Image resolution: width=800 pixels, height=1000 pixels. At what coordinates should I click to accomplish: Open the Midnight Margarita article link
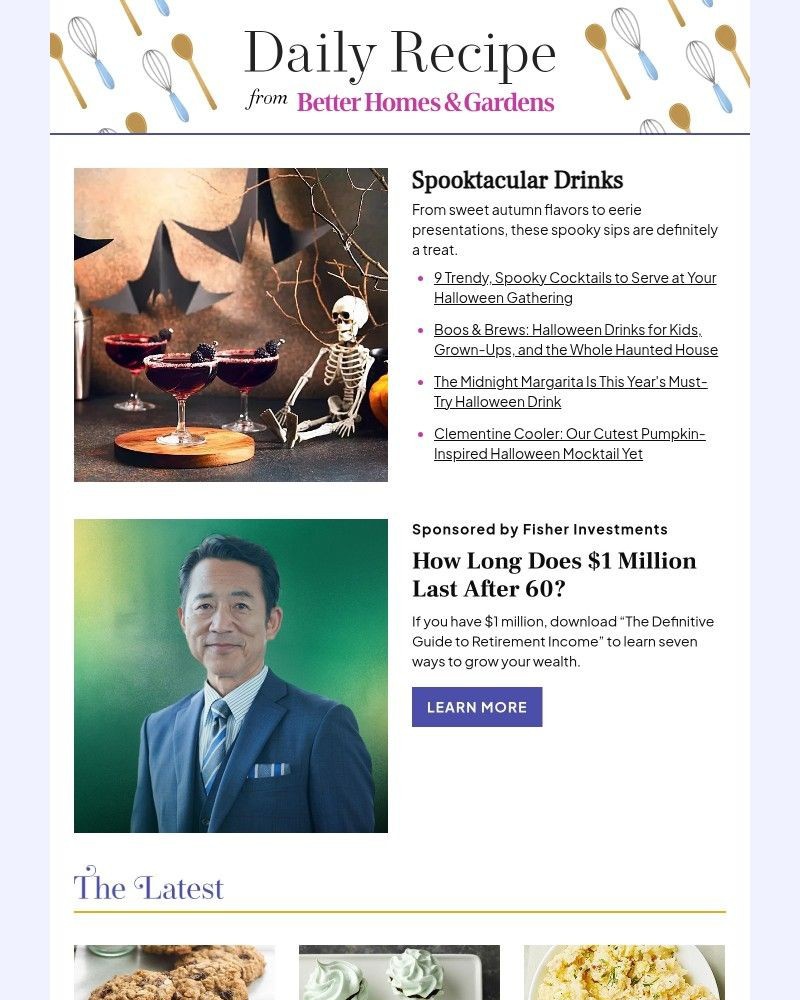click(570, 391)
